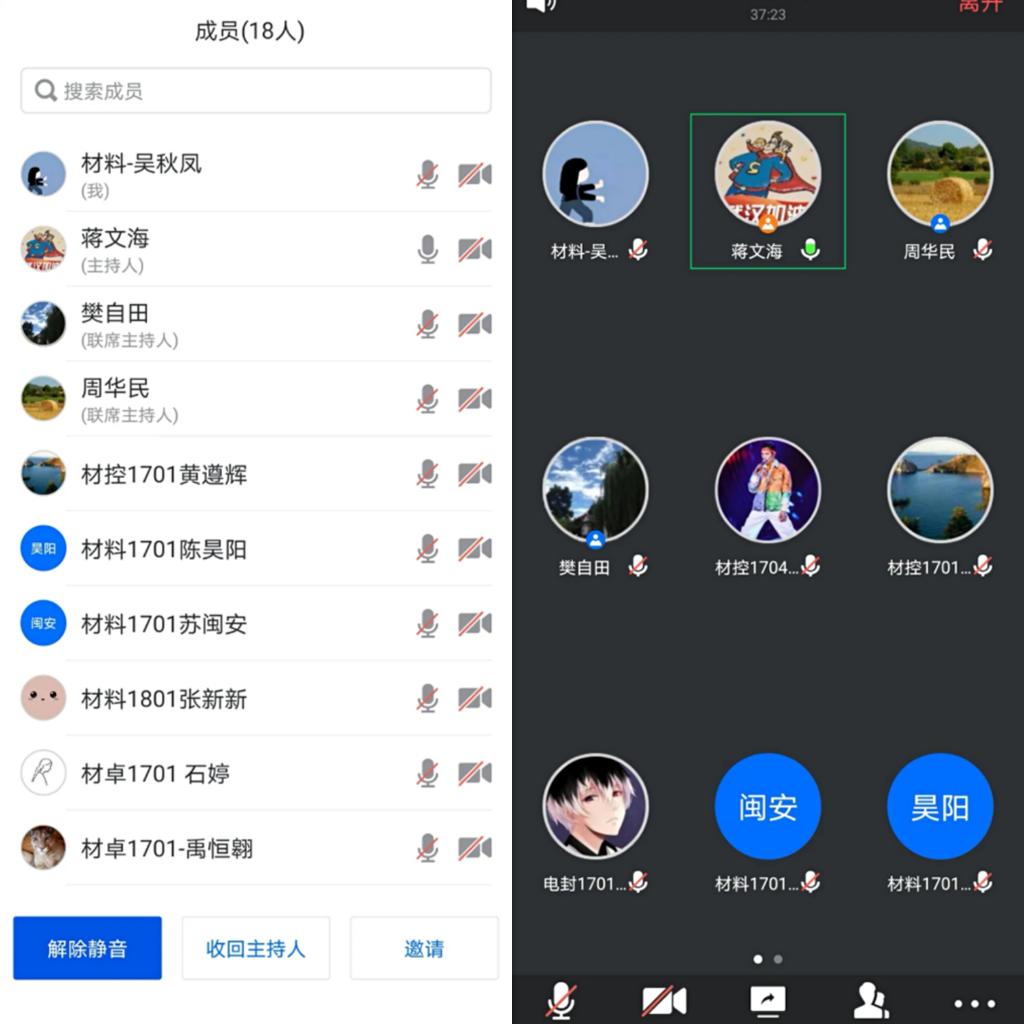The width and height of the screenshot is (1024, 1024).
Task: Turn on camera in bottom meeting toolbar
Action: (x=664, y=1000)
